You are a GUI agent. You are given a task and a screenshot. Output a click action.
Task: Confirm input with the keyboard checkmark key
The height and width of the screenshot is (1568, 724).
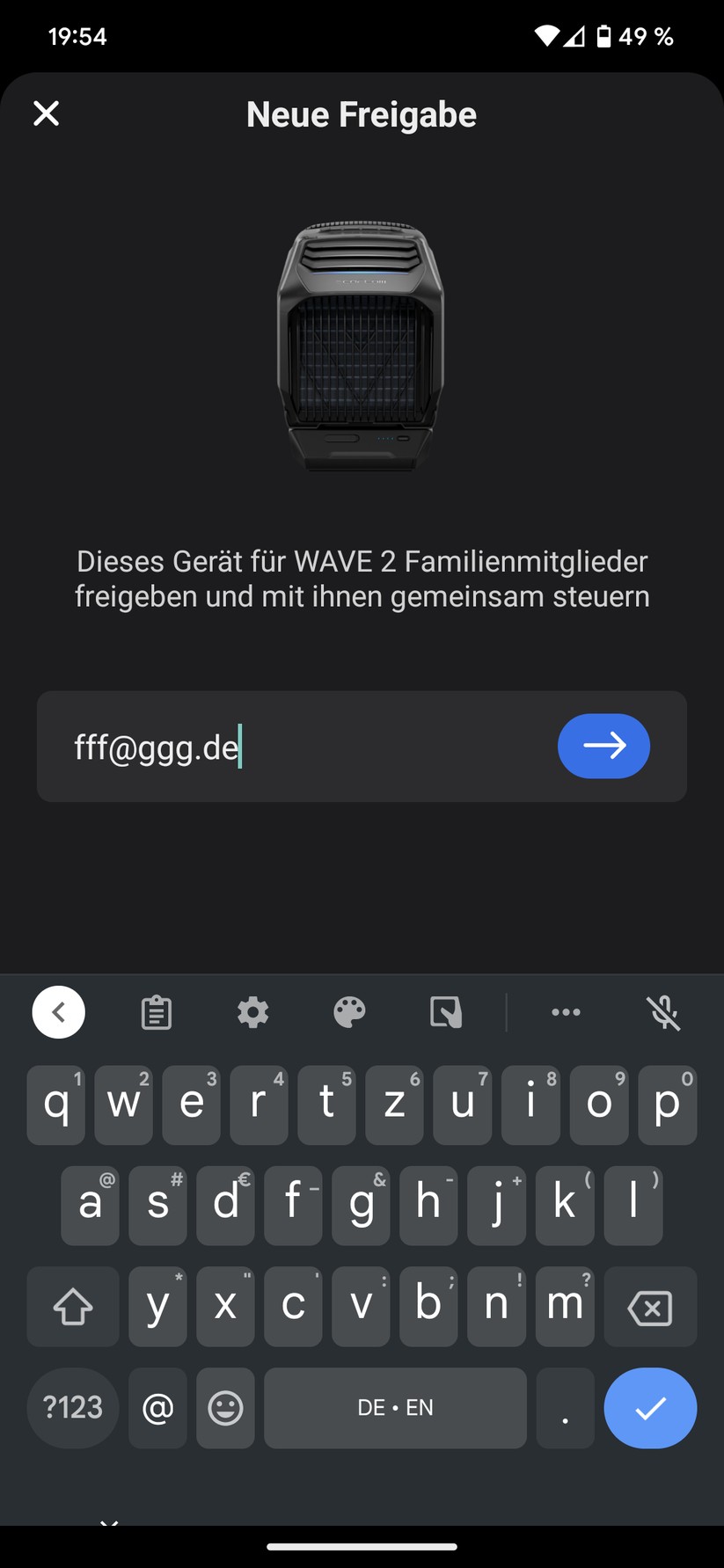tap(650, 1408)
